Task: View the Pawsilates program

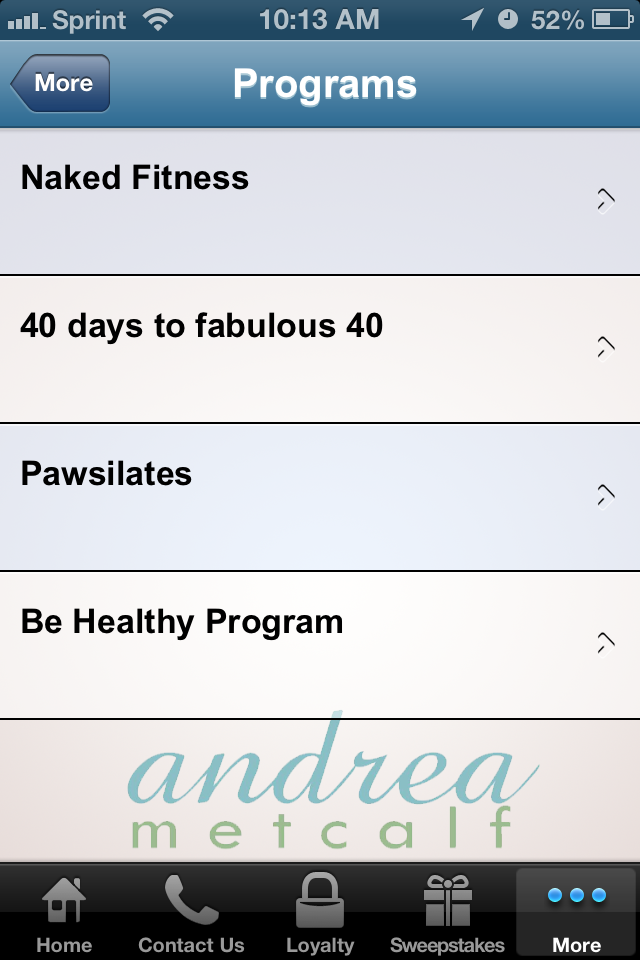Action: 320,497
